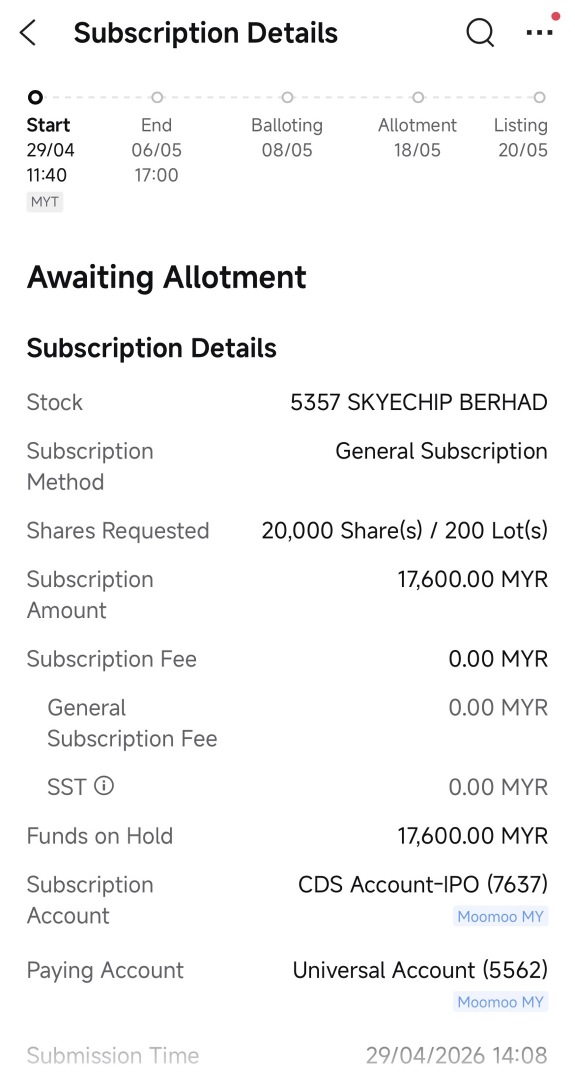Show the SST info tooltip

[104, 786]
